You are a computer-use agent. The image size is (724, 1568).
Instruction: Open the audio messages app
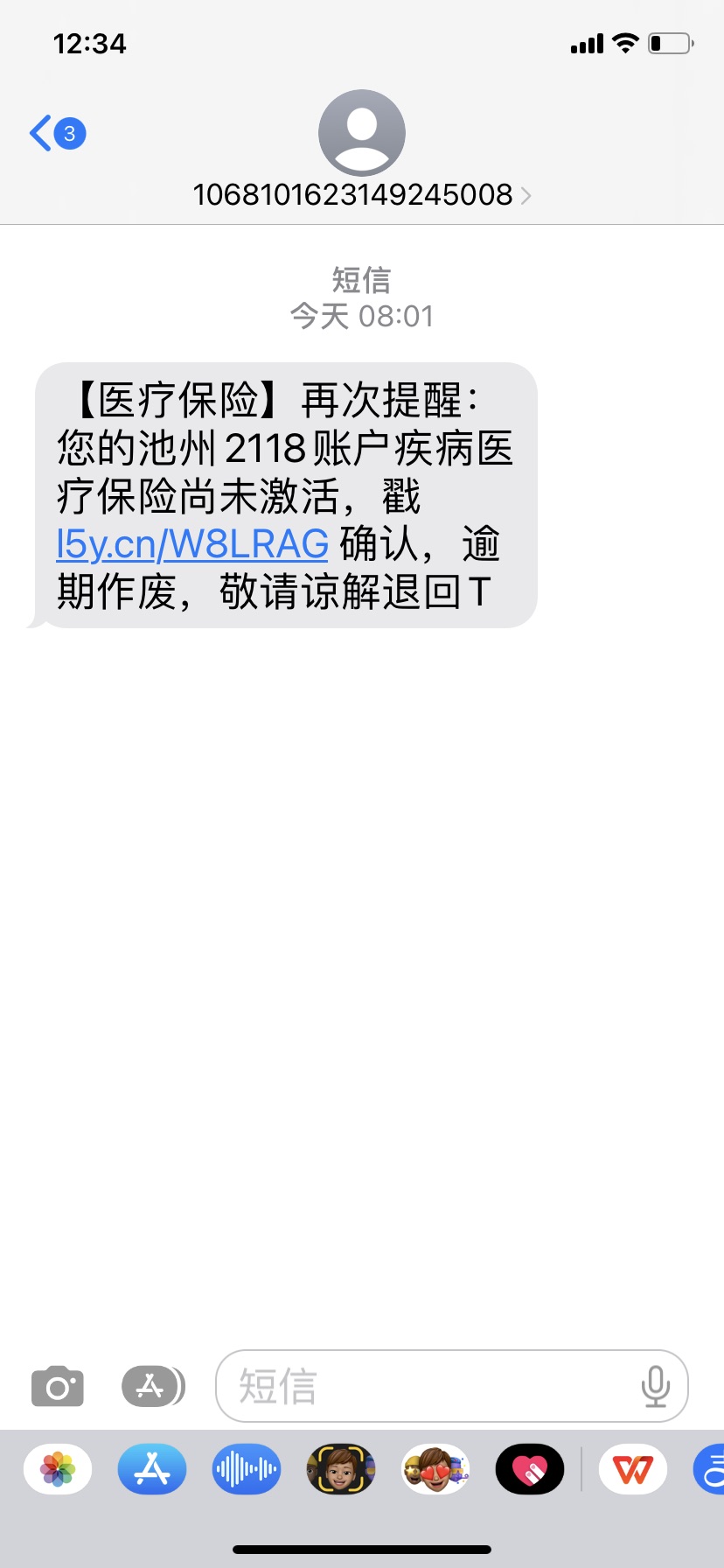(247, 1469)
